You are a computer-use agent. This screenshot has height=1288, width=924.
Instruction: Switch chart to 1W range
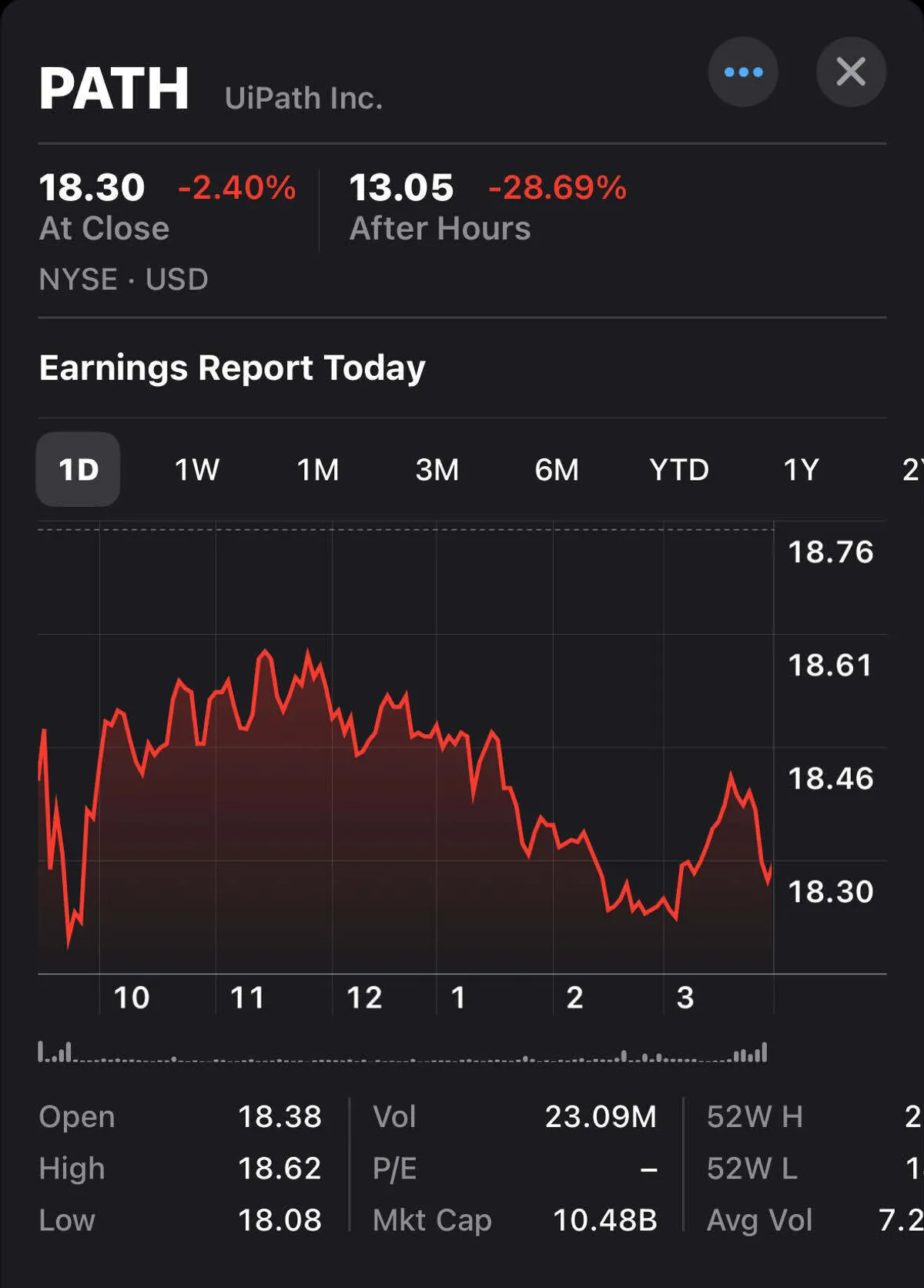197,469
